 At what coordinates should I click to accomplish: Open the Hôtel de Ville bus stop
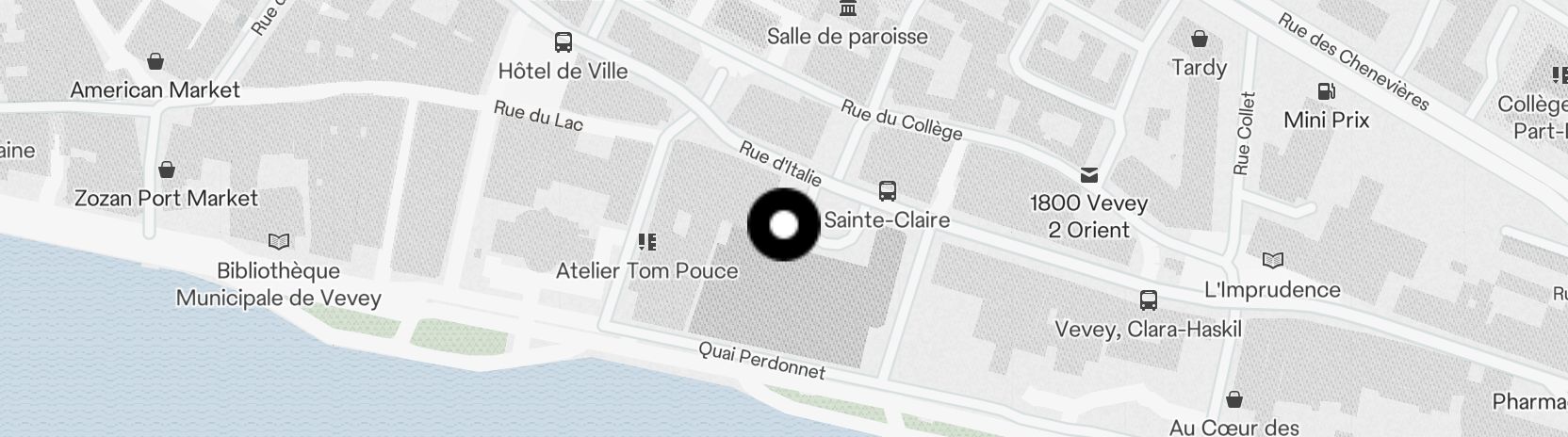[563, 43]
